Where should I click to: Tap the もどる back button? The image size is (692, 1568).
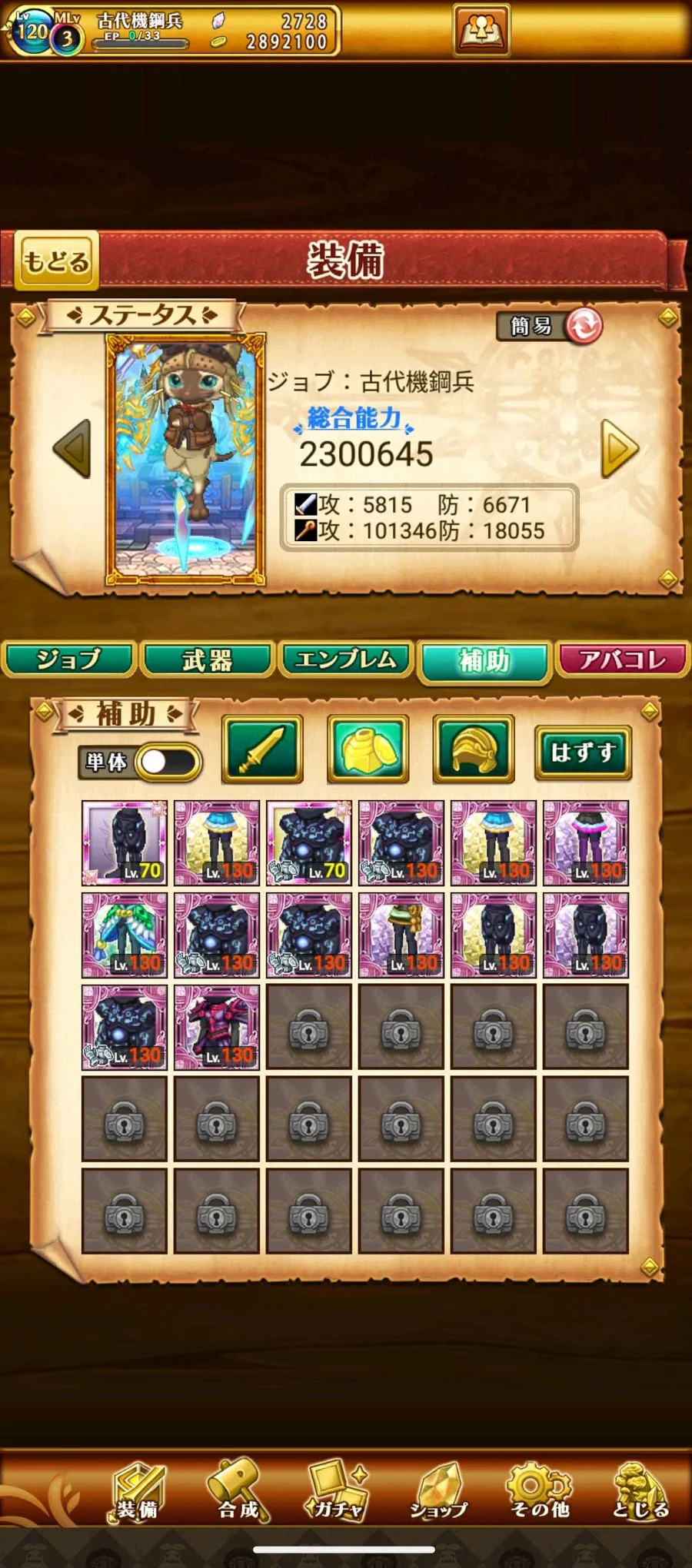(x=56, y=261)
